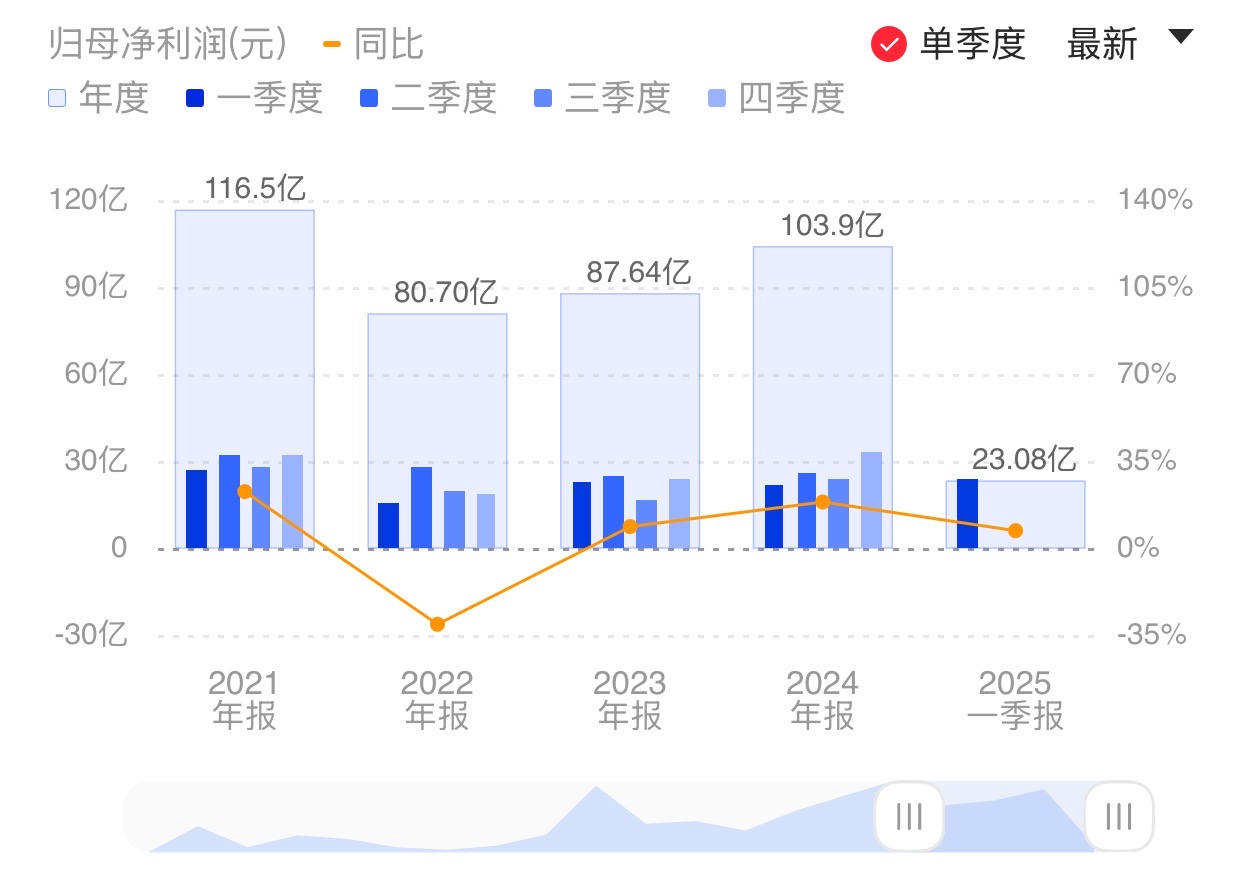Tap the right handle of the range slider

pos(1119,817)
